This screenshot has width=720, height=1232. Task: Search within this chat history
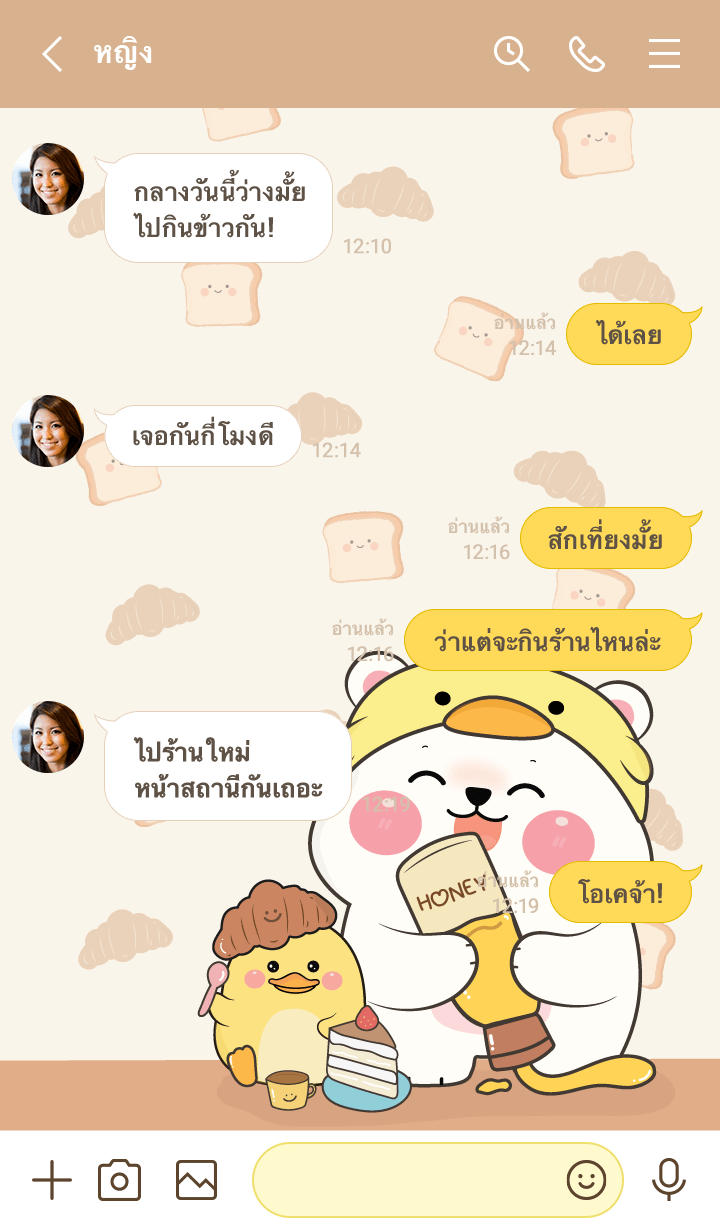511,54
